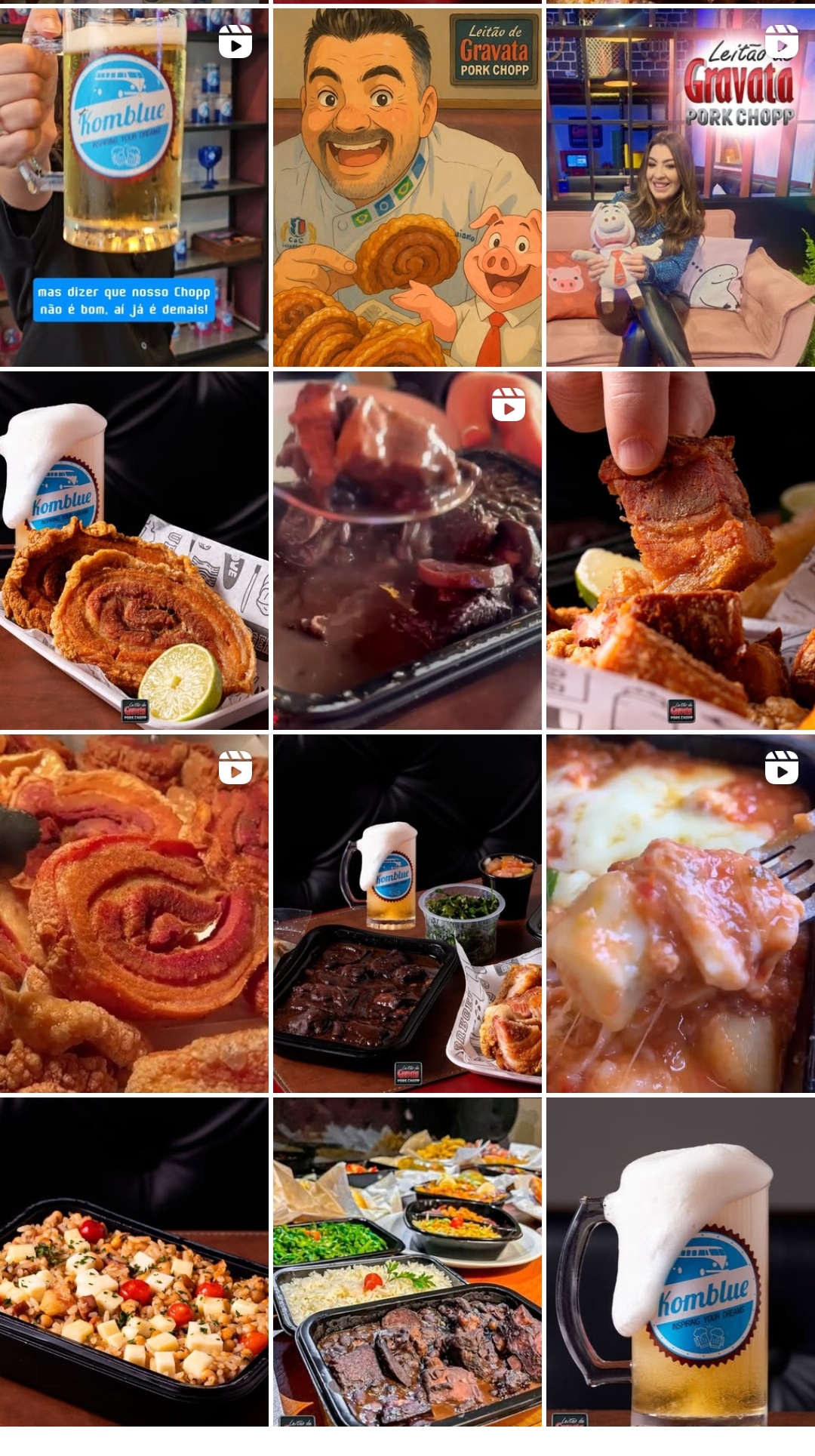This screenshot has width=815, height=1456.
Task: Open the Komblue chopp reel with blue caption
Action: 134,187
